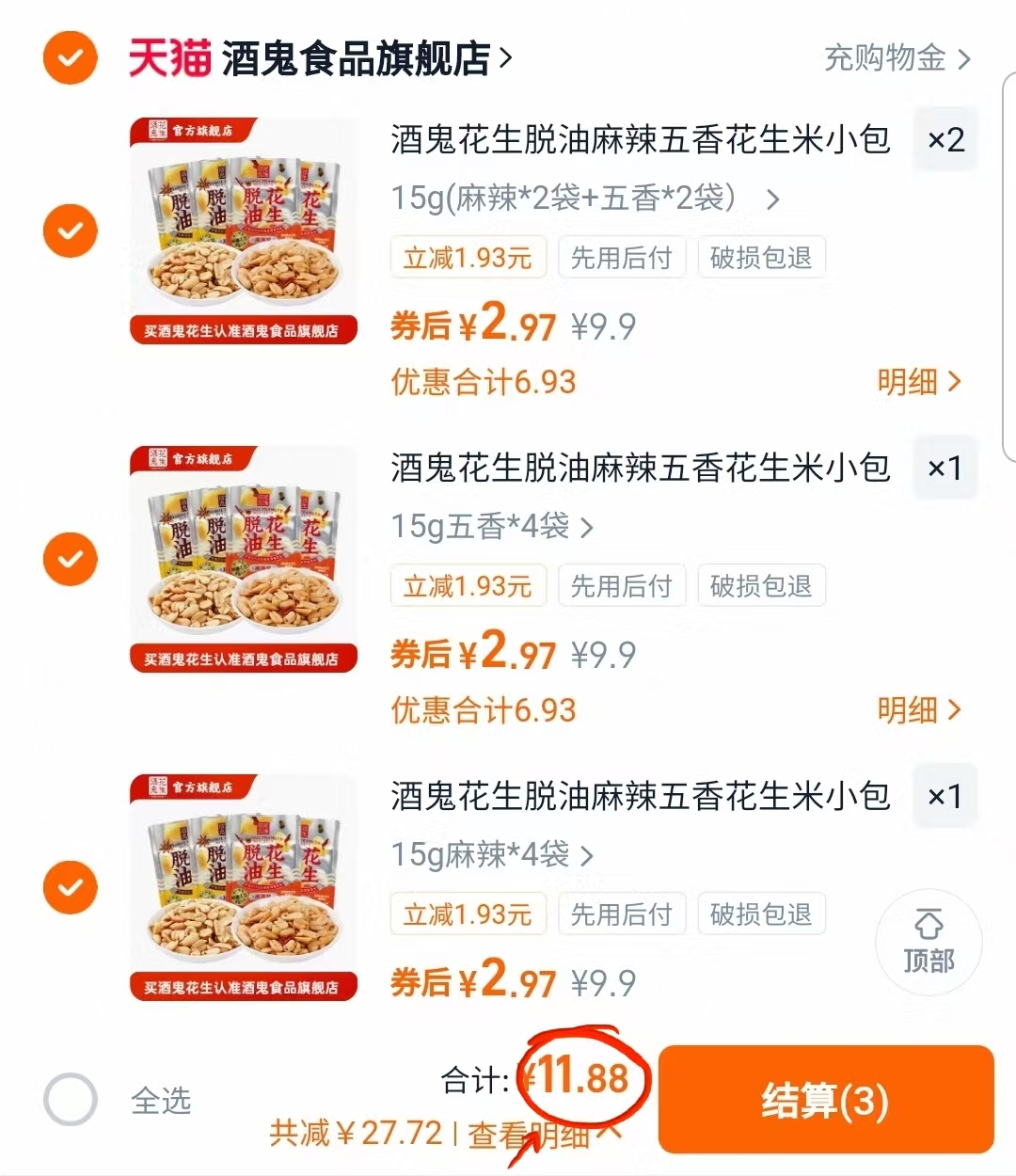Tap the 立减1.93元 coupon tag on first item
Viewport: 1016px width, 1176px height.
click(x=468, y=257)
